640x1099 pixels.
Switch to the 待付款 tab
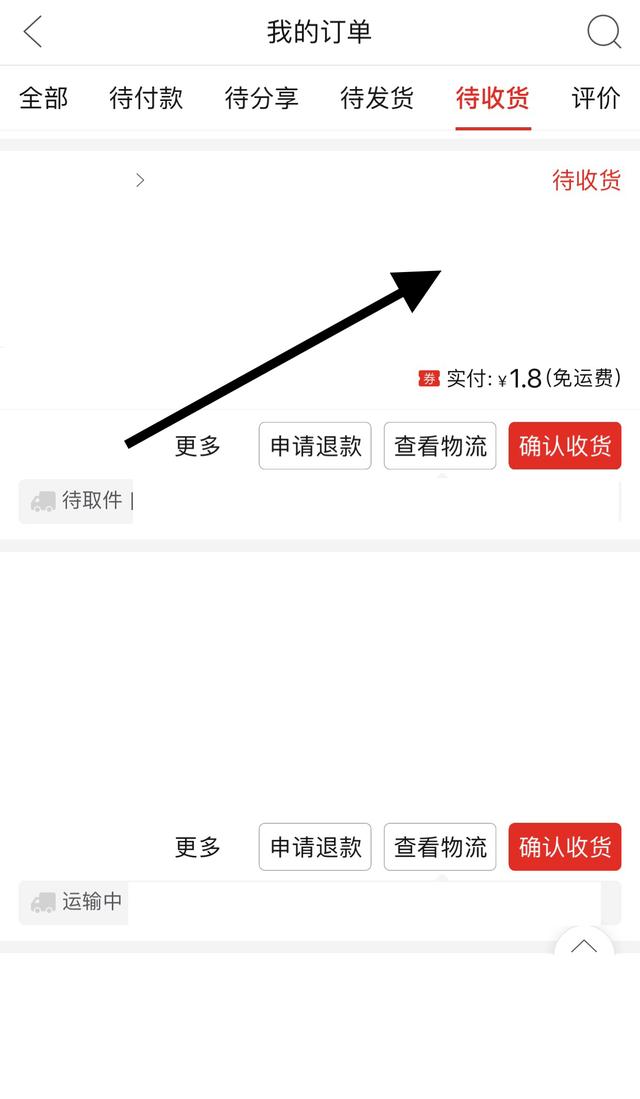[146, 98]
